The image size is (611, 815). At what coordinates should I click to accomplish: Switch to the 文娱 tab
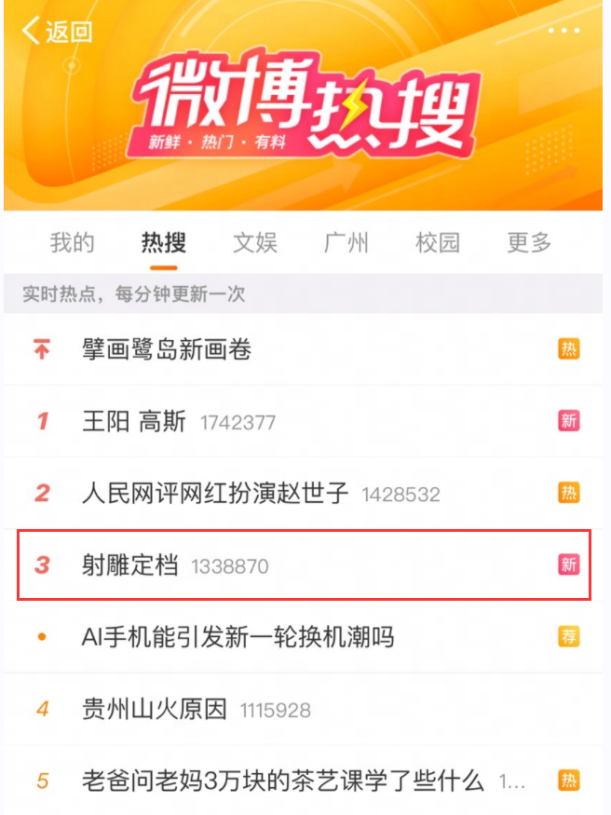(x=254, y=242)
